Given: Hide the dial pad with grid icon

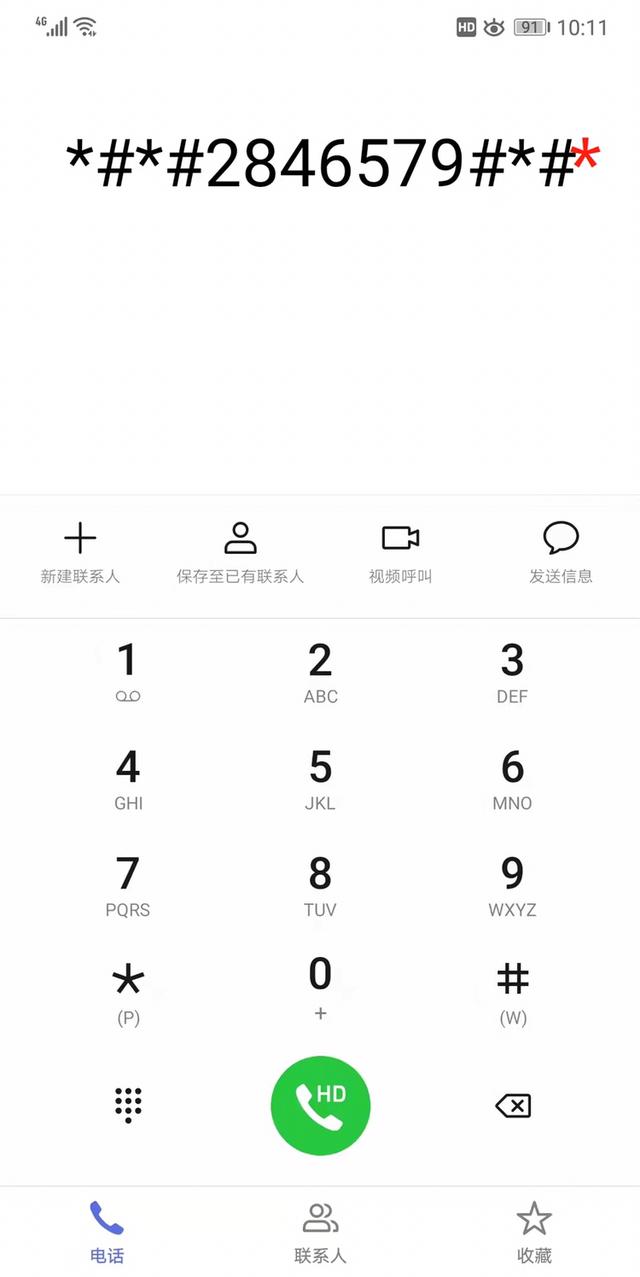Looking at the screenshot, I should (x=128, y=1105).
